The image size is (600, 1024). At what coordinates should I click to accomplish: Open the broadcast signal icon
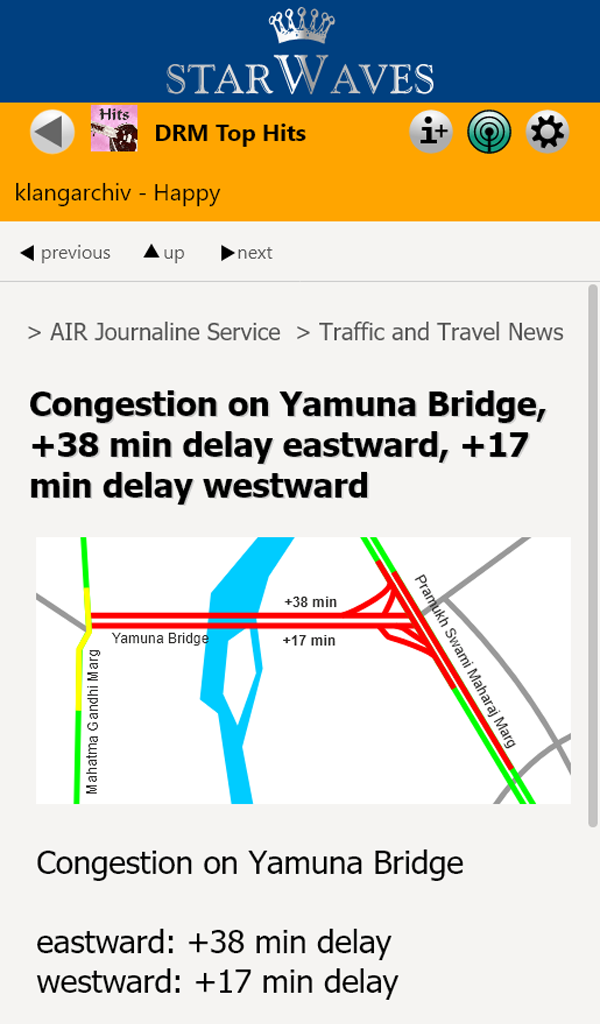tap(489, 132)
